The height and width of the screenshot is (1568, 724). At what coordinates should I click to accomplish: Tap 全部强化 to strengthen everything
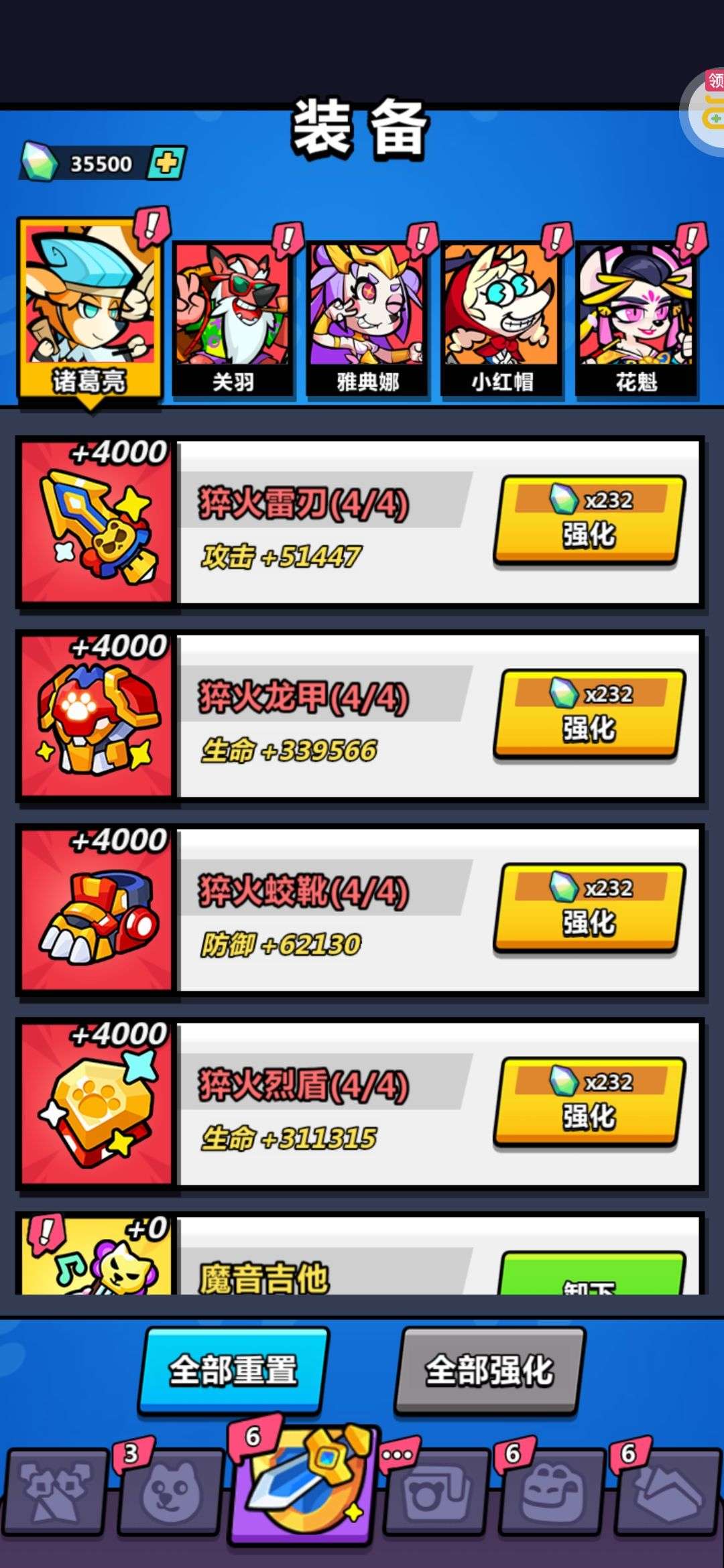pyautogui.click(x=489, y=1370)
